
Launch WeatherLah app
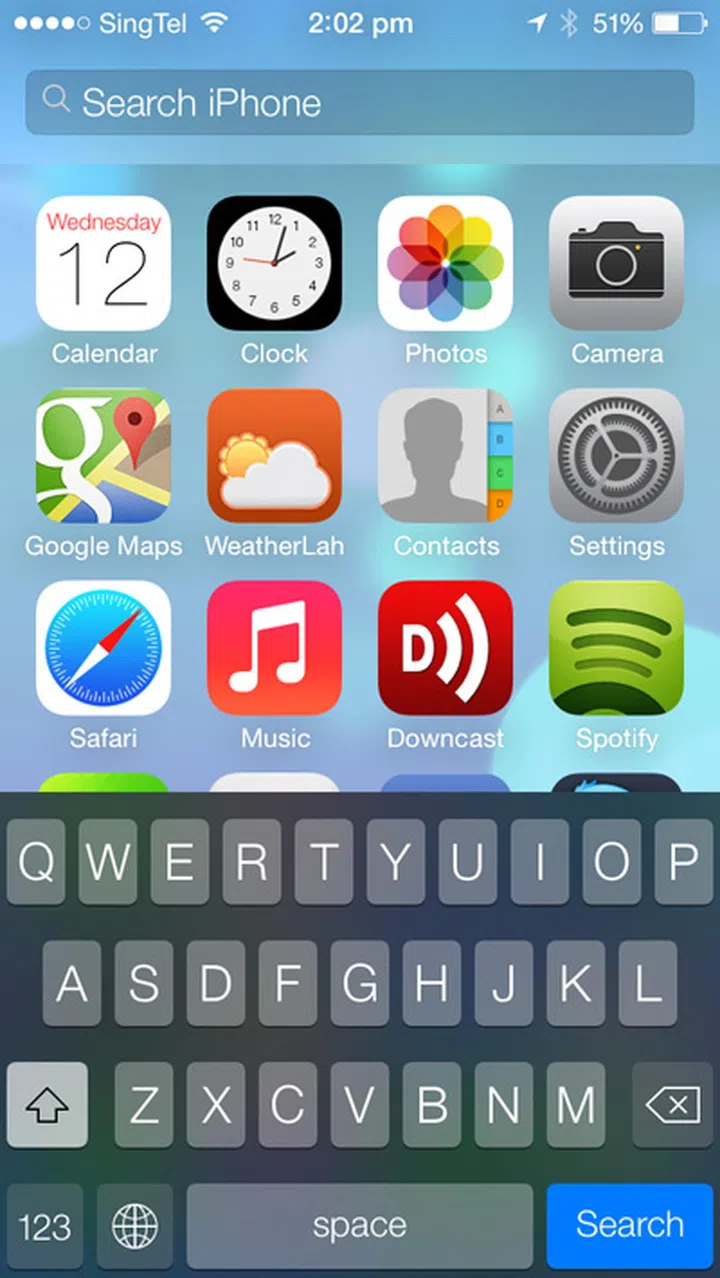pyautogui.click(x=274, y=456)
